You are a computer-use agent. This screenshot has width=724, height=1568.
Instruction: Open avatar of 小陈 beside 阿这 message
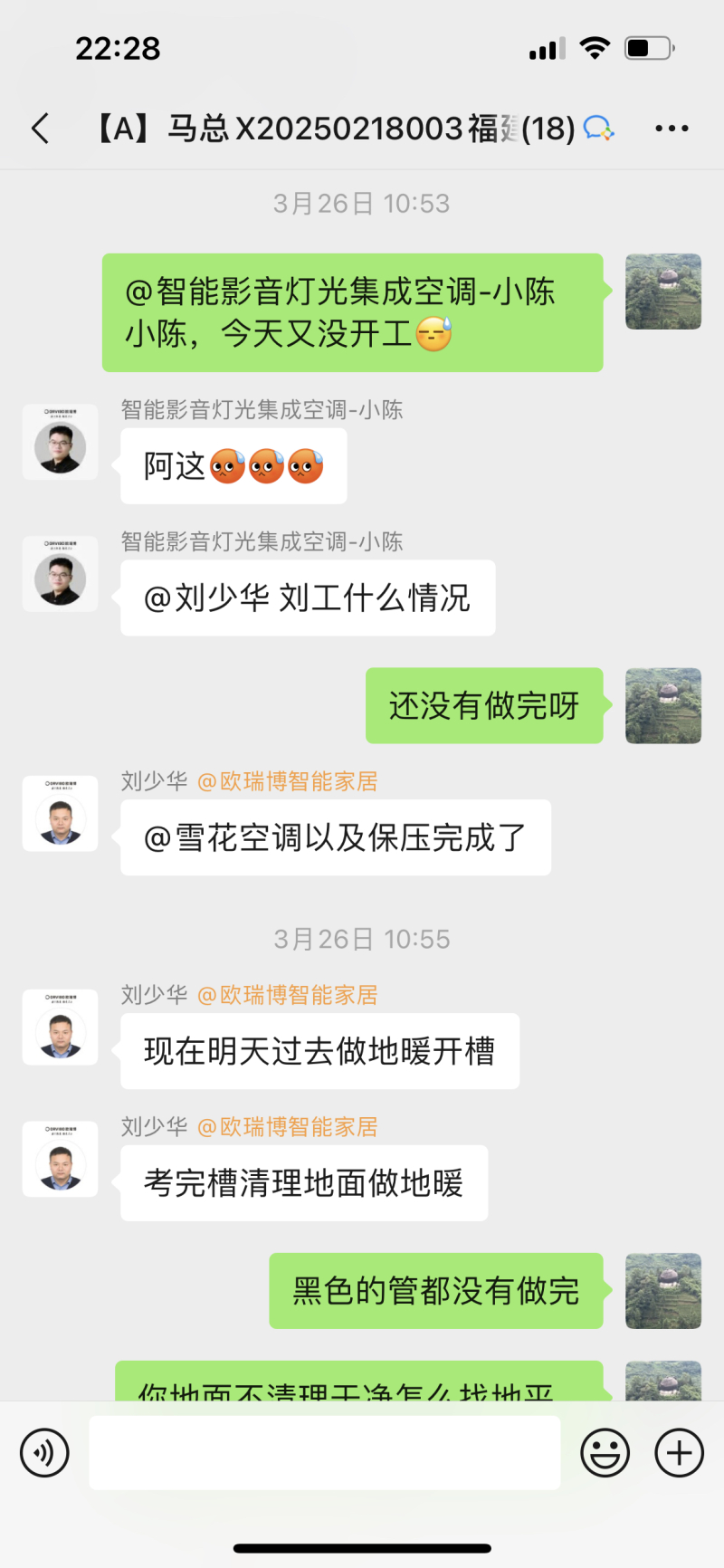[x=60, y=442]
